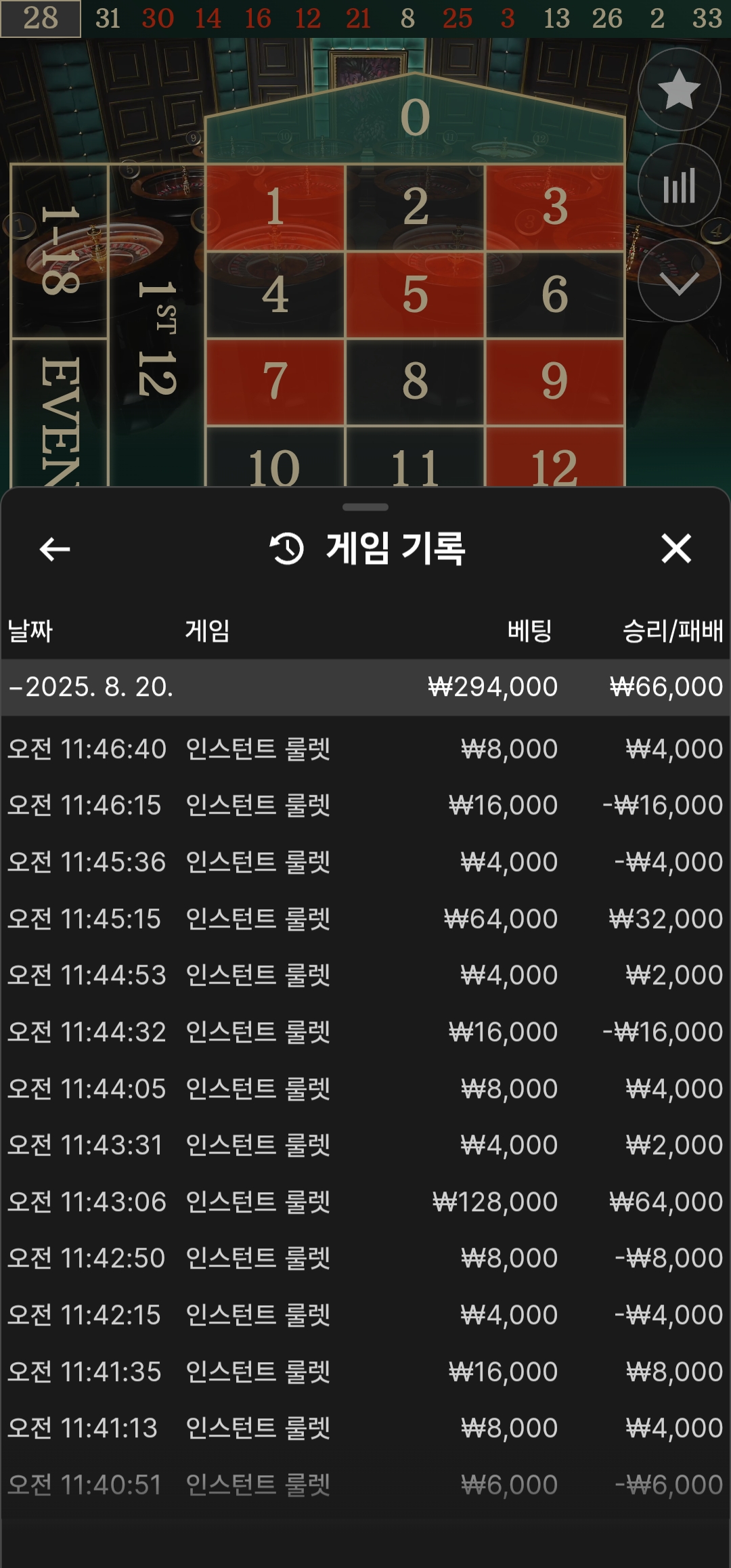
Task: Expand the down chevron button
Action: [679, 281]
